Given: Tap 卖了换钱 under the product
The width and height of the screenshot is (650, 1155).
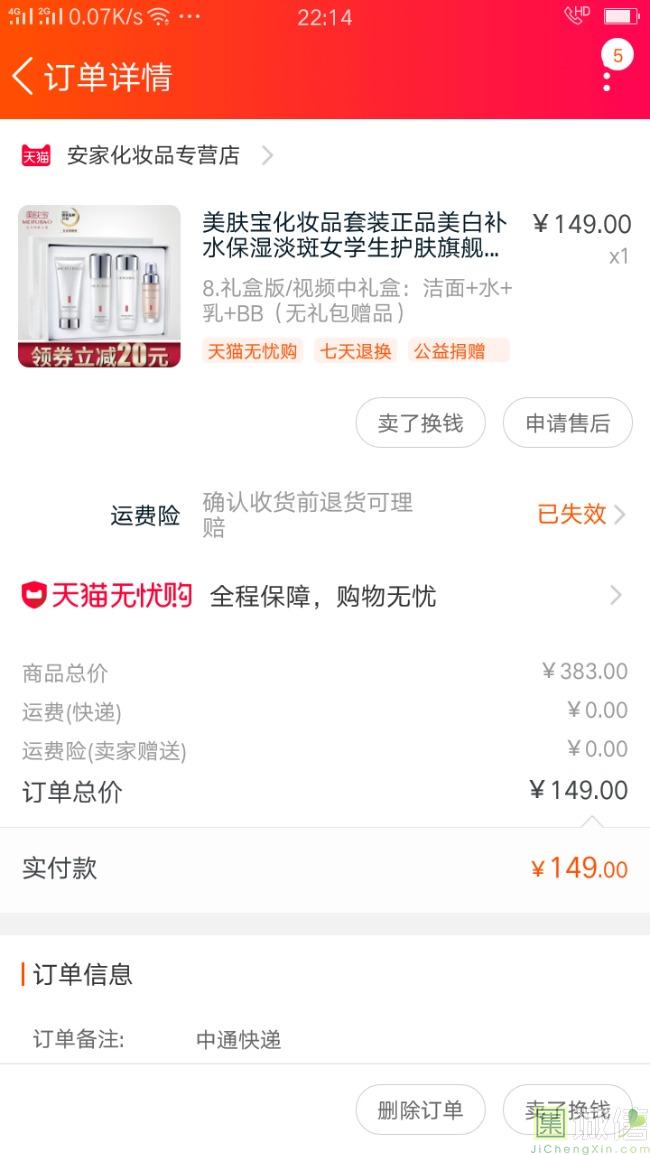Looking at the screenshot, I should click(x=420, y=423).
